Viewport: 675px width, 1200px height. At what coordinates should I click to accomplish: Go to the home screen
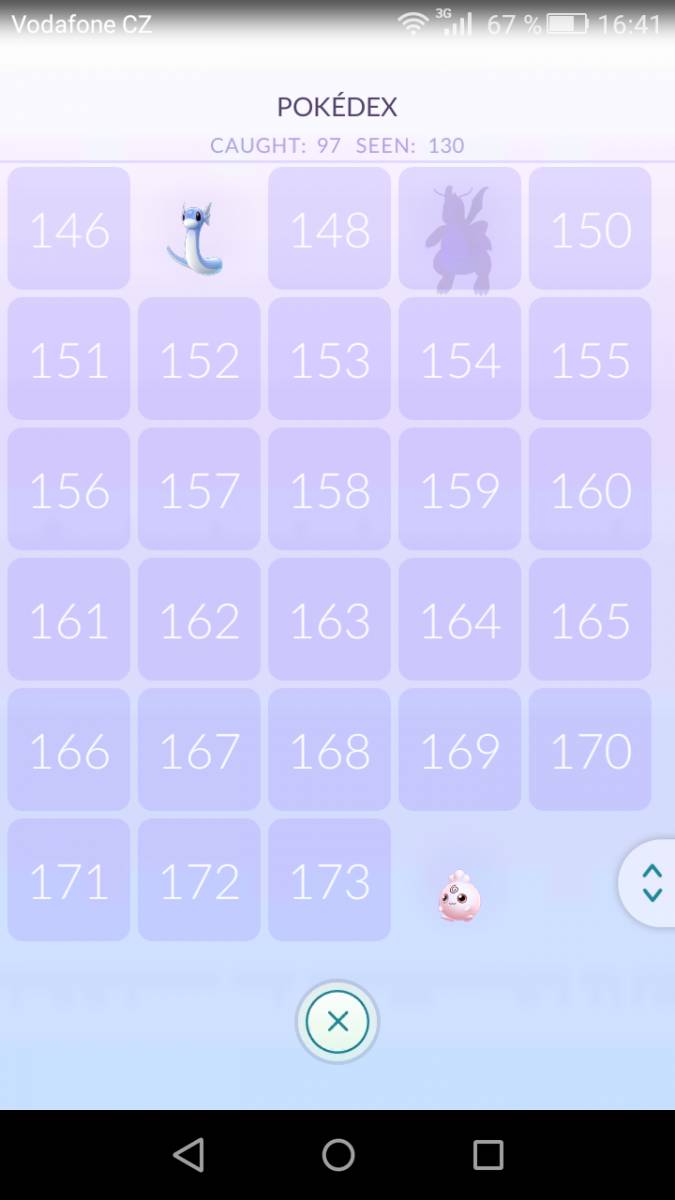tap(338, 1154)
